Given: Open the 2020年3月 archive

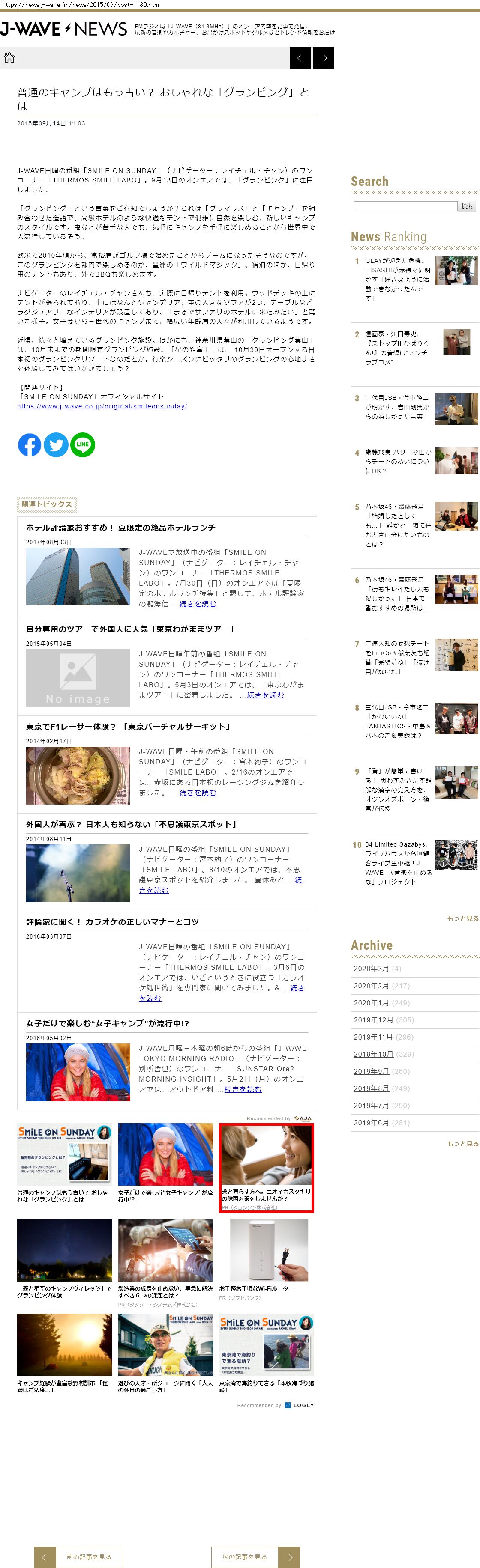Looking at the screenshot, I should pos(371,969).
